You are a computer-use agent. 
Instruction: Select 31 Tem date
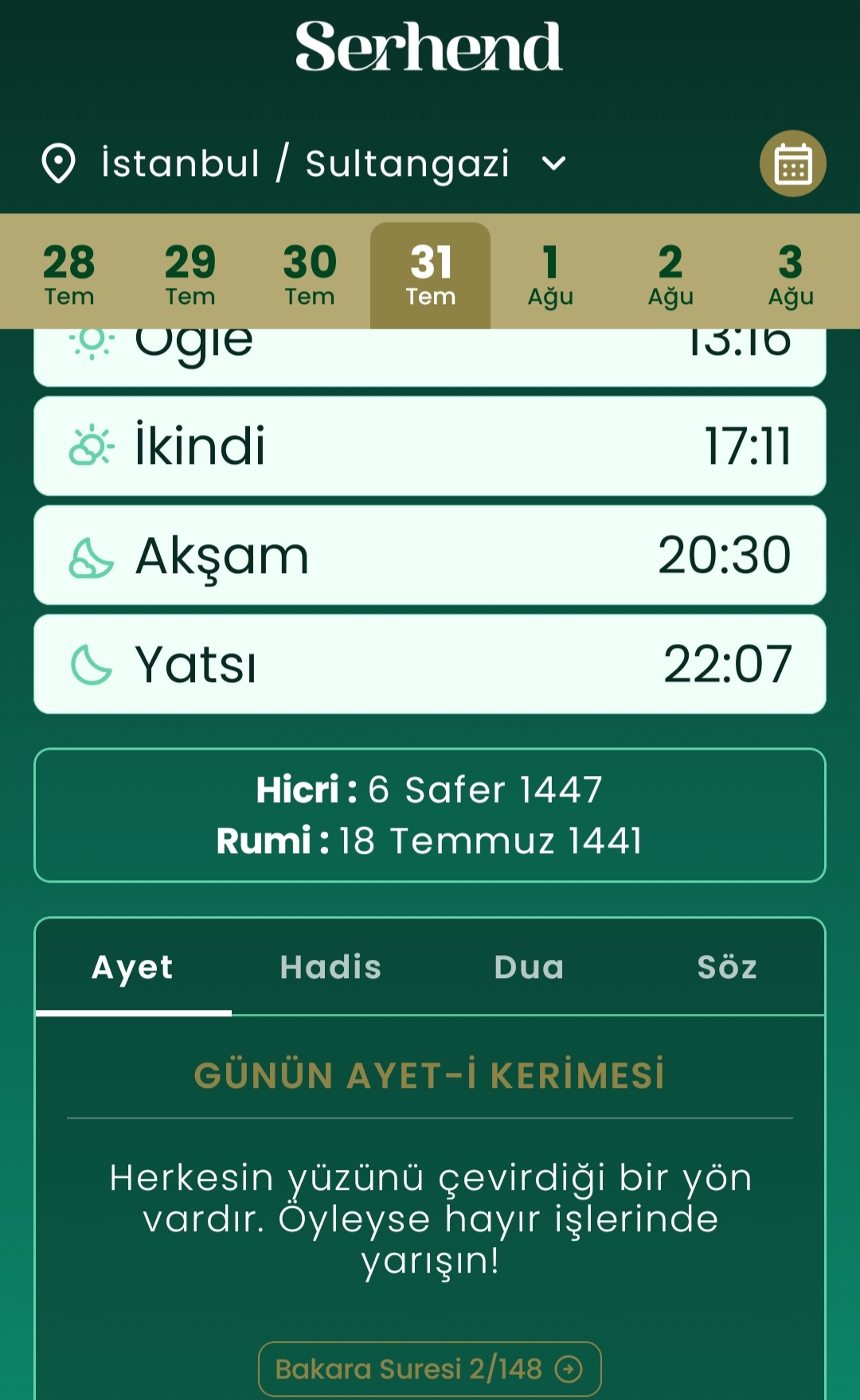click(x=430, y=275)
